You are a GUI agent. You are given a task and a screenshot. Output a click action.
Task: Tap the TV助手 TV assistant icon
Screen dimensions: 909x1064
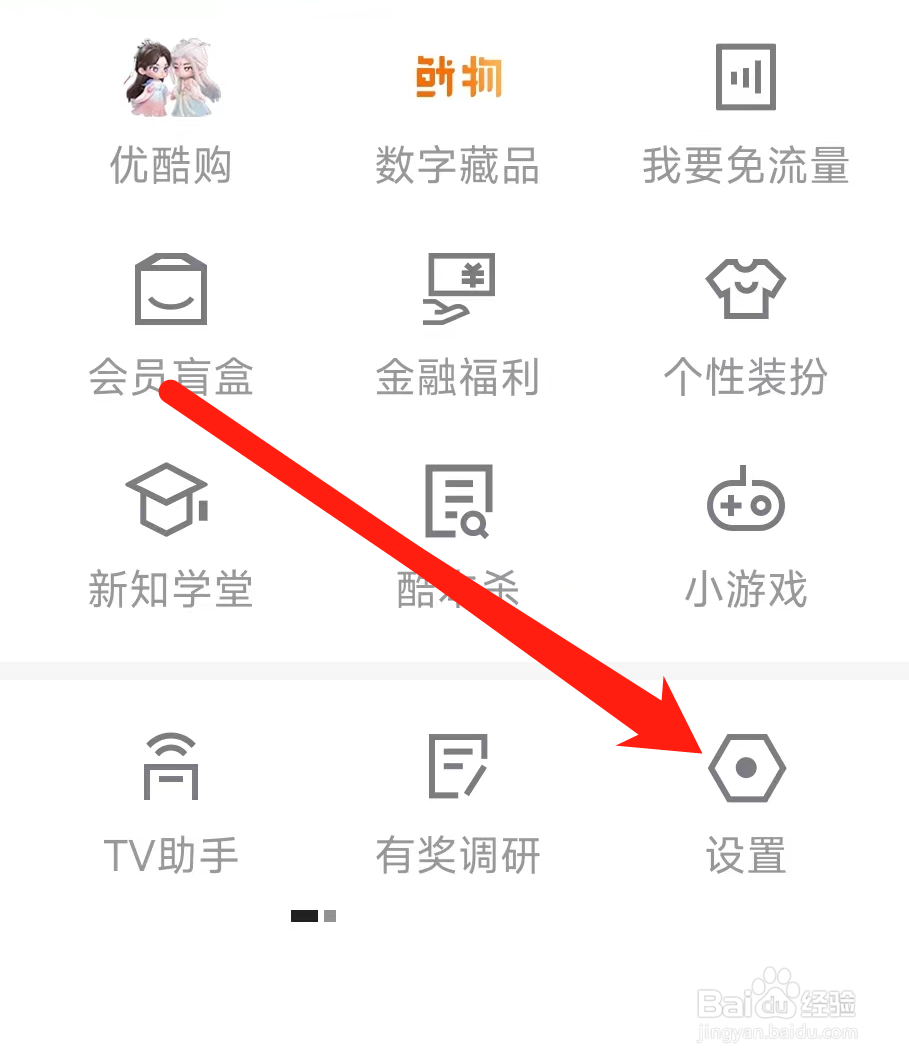tap(170, 768)
